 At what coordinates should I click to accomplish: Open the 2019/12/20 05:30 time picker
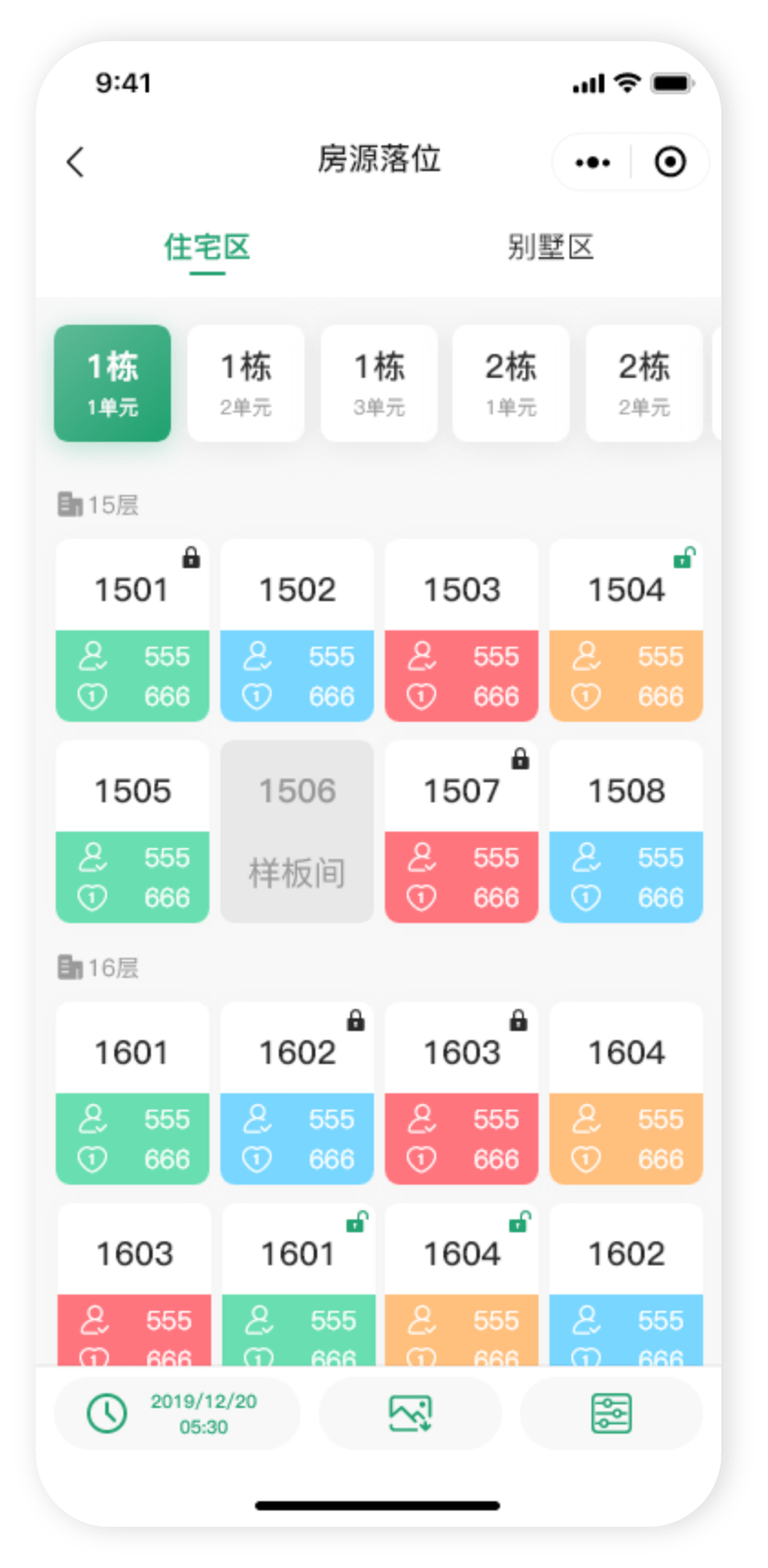(177, 1413)
